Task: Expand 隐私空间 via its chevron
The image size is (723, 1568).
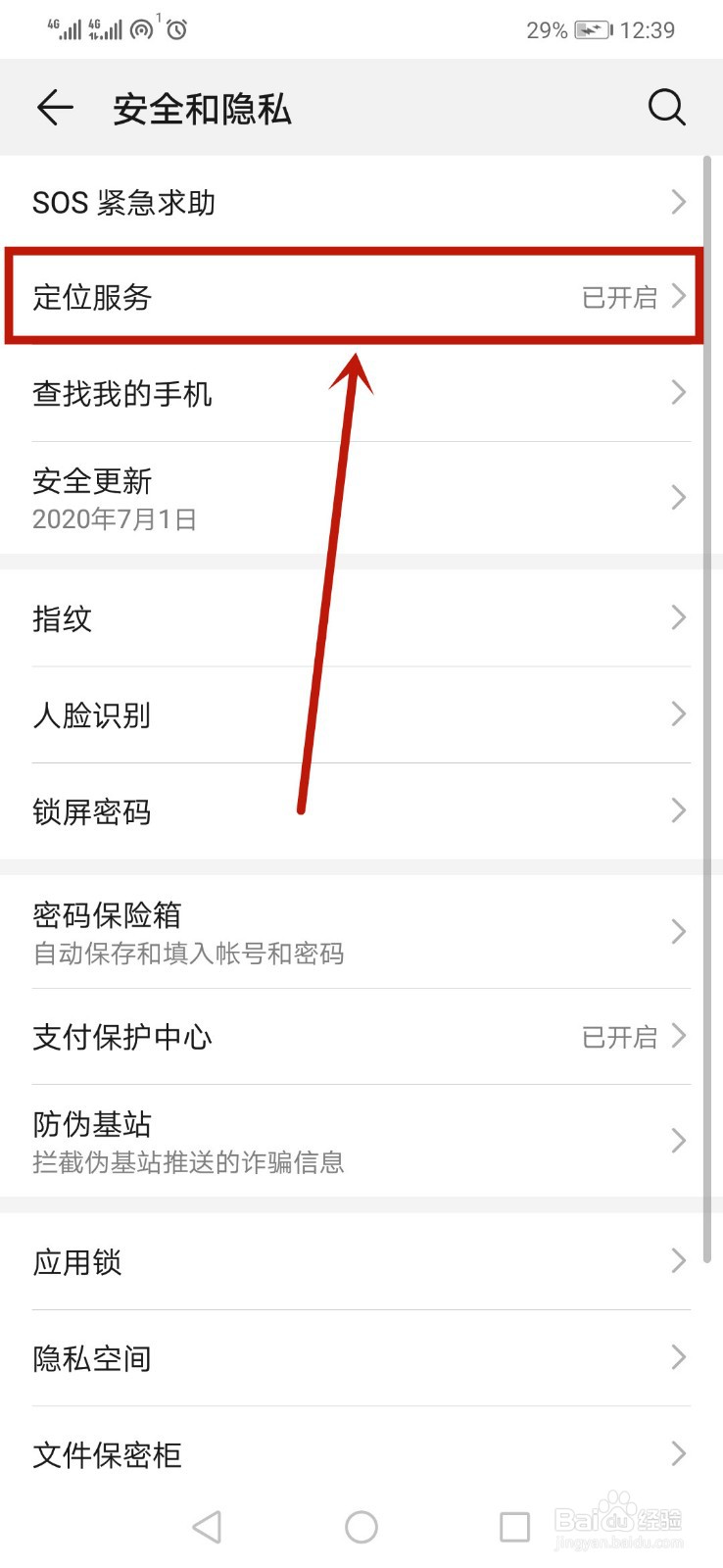Action: click(x=677, y=1358)
